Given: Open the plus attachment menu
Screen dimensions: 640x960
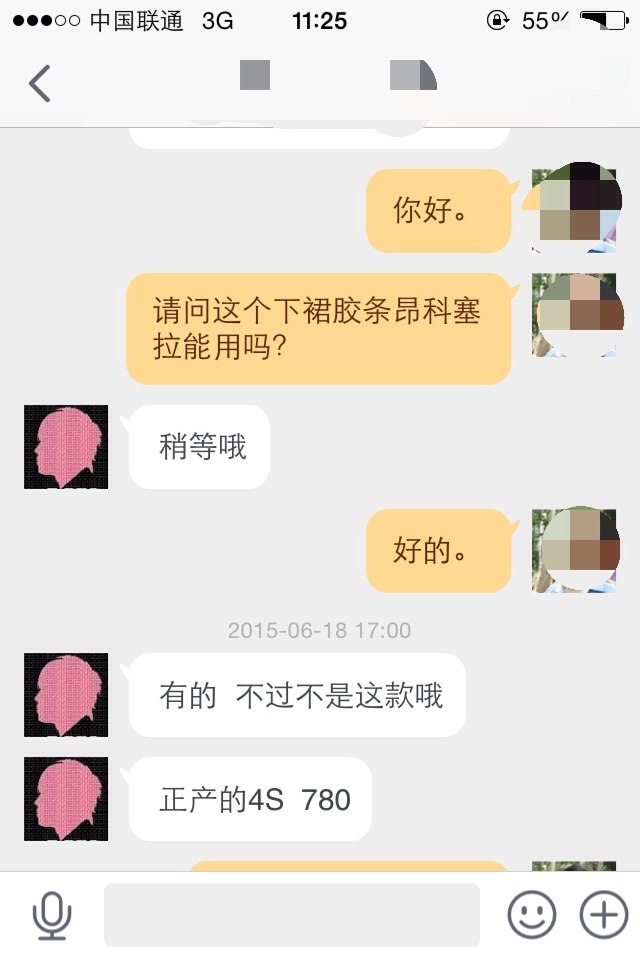Looking at the screenshot, I should tap(603, 915).
